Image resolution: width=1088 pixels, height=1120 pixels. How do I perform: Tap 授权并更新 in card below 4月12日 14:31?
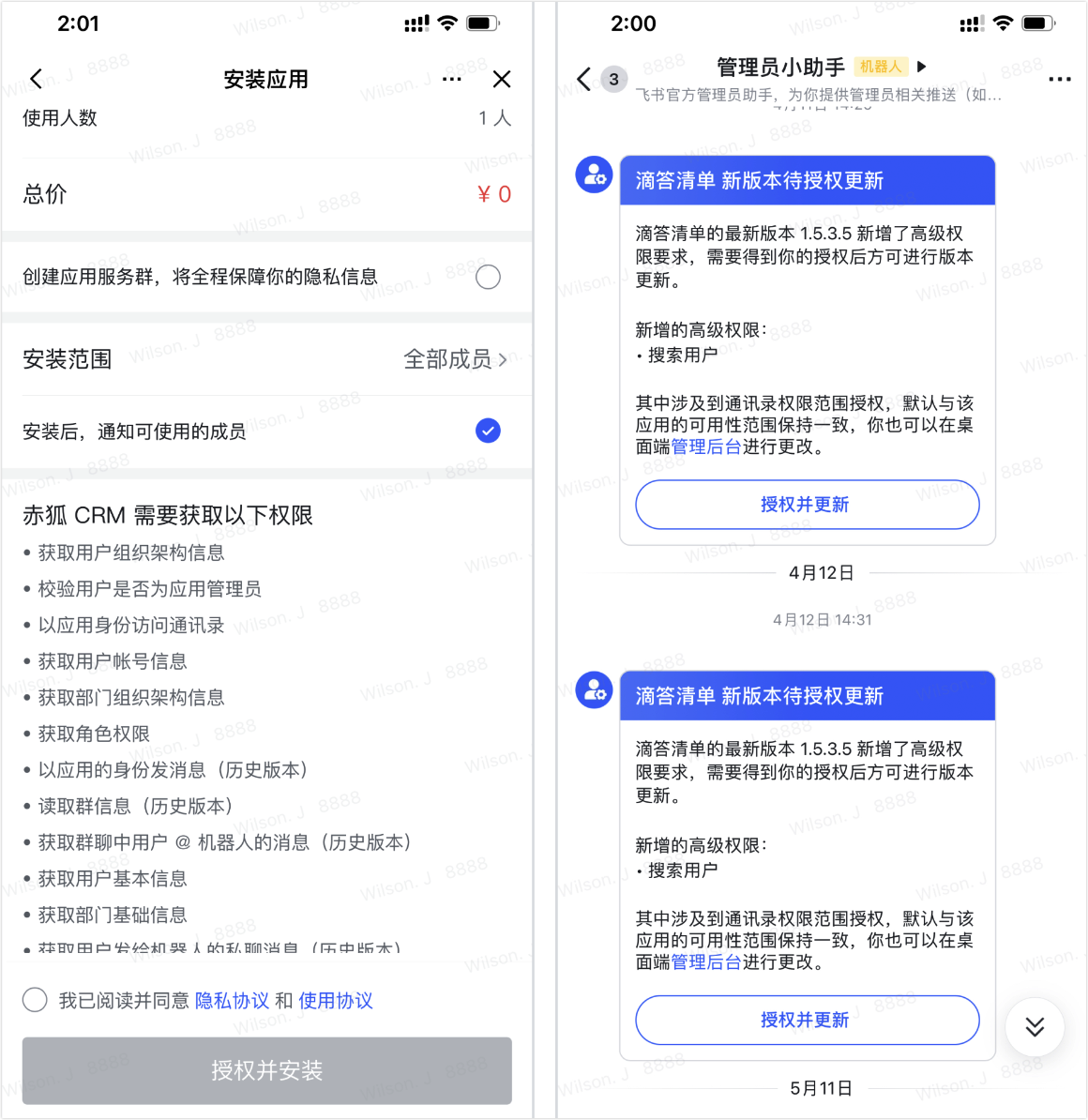(x=807, y=1020)
